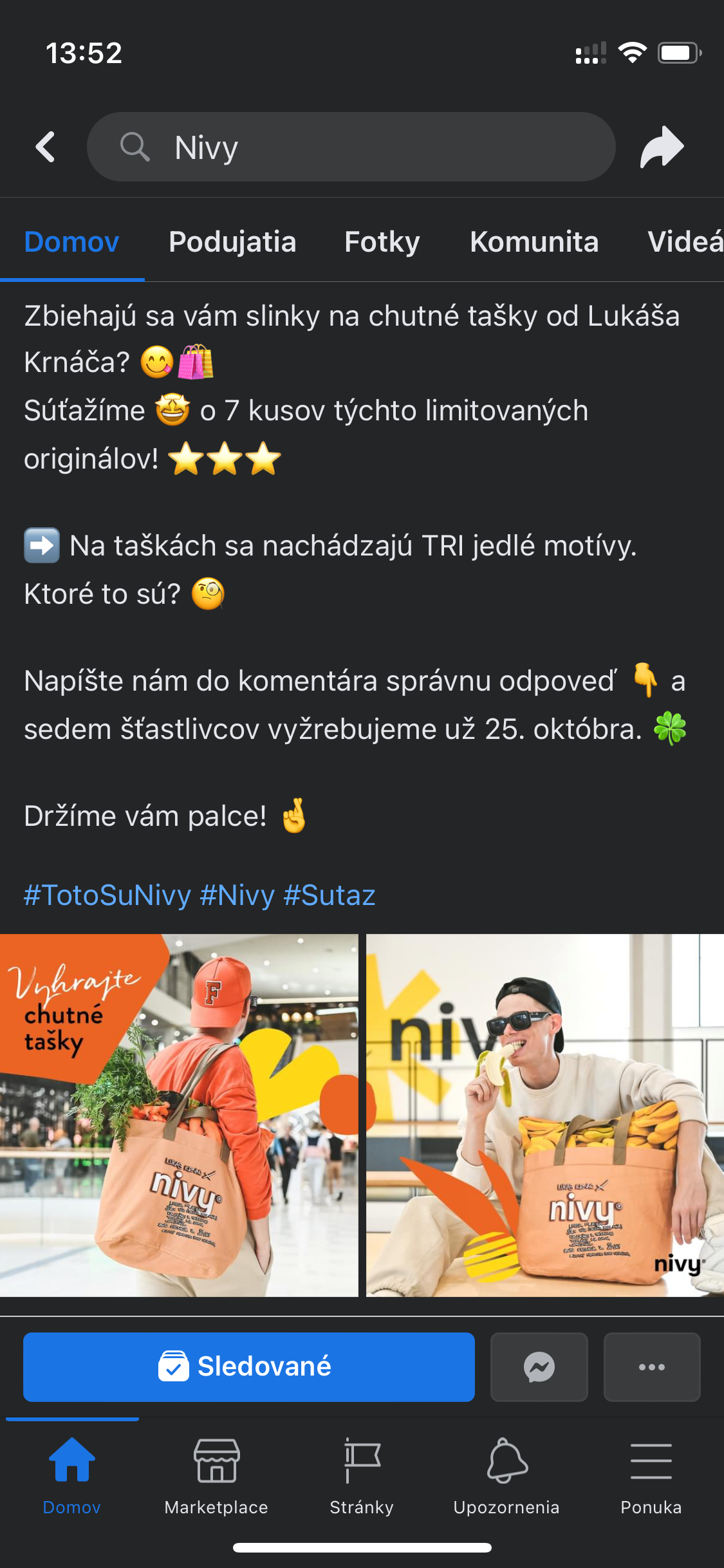Open the photo with the carrot bag
The height and width of the screenshot is (1568, 724).
coord(179,1115)
